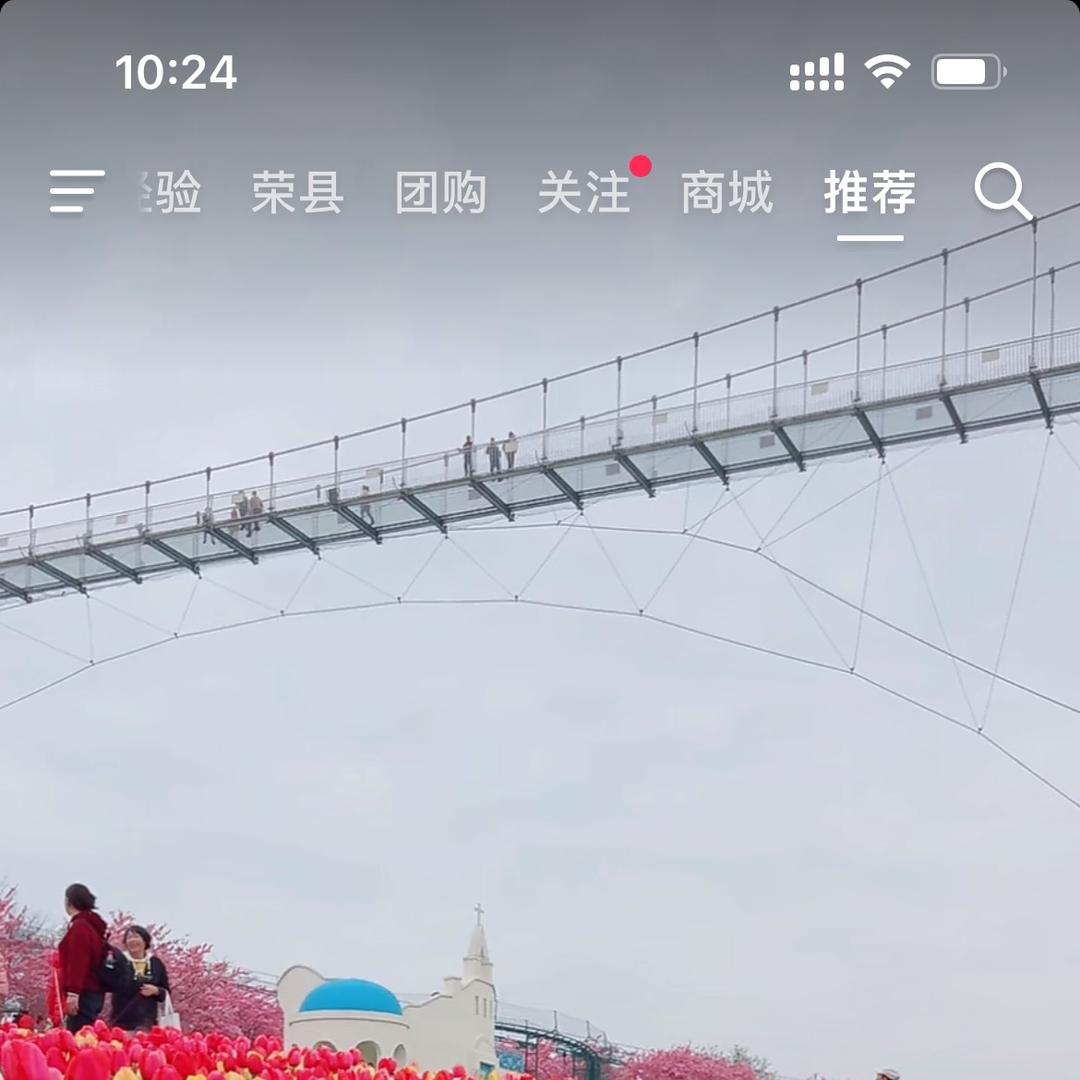Open the side menu button
This screenshot has width=1080, height=1080.
coord(77,191)
